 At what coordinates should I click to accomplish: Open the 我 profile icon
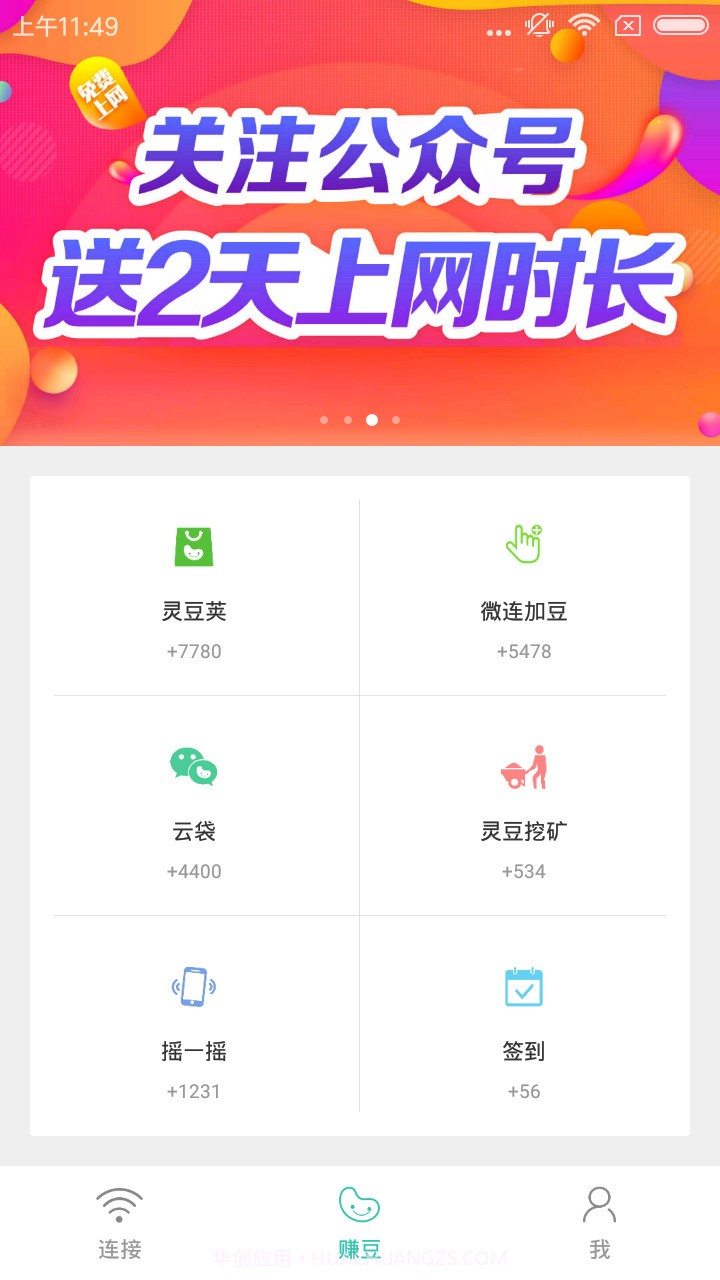click(x=599, y=1204)
